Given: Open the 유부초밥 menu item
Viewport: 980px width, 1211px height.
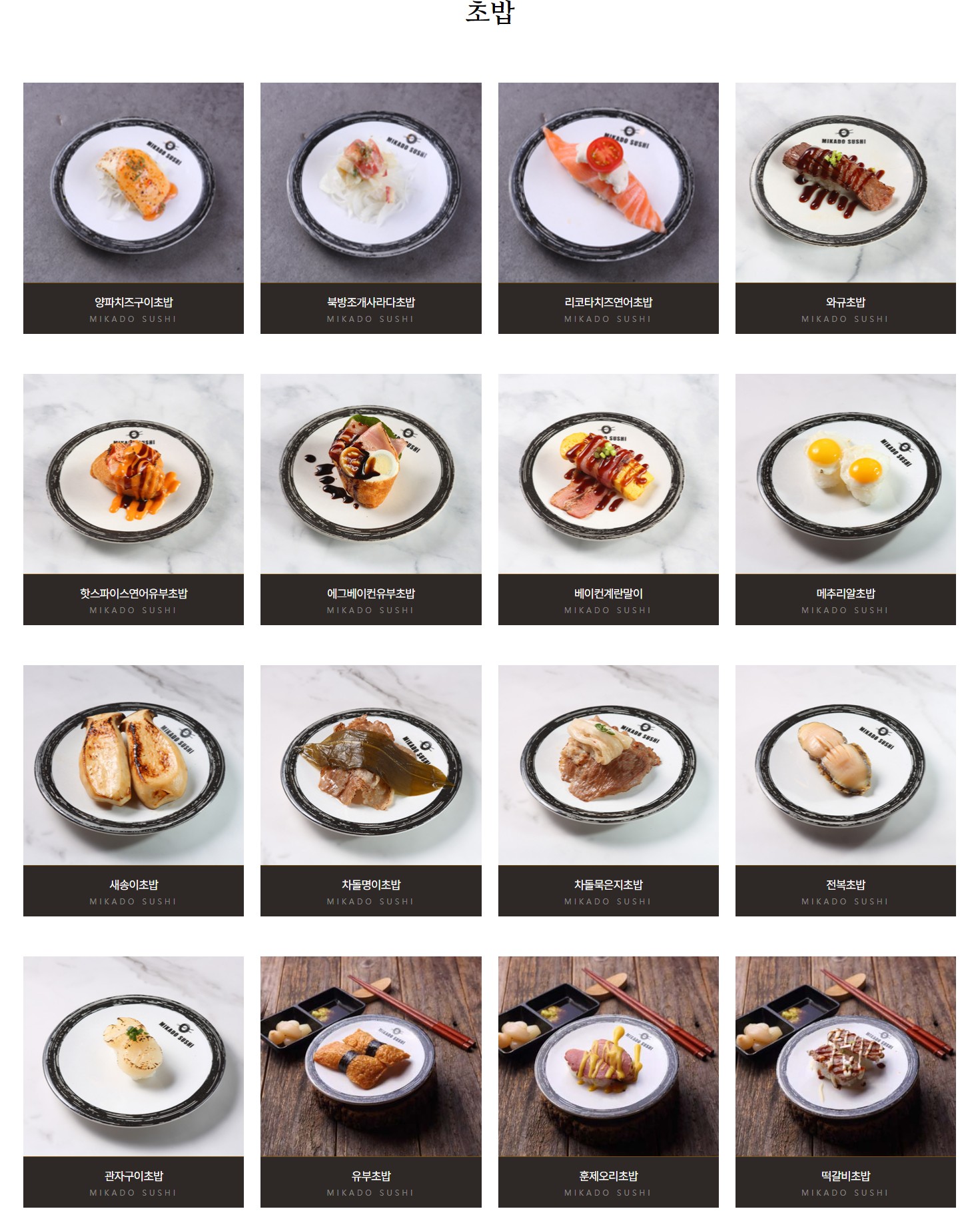Looking at the screenshot, I should click(370, 1056).
